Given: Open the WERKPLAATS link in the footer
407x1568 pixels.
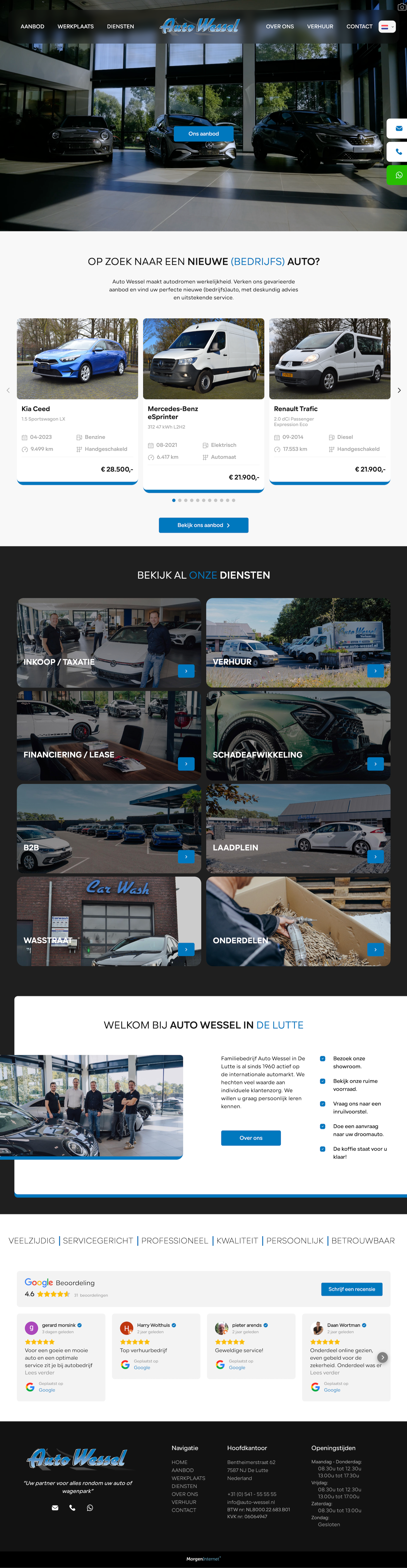Looking at the screenshot, I should point(188,1478).
